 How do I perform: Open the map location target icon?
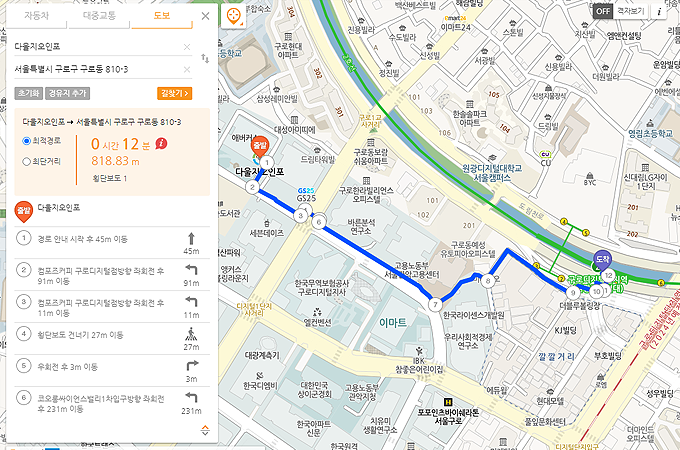(x=233, y=17)
